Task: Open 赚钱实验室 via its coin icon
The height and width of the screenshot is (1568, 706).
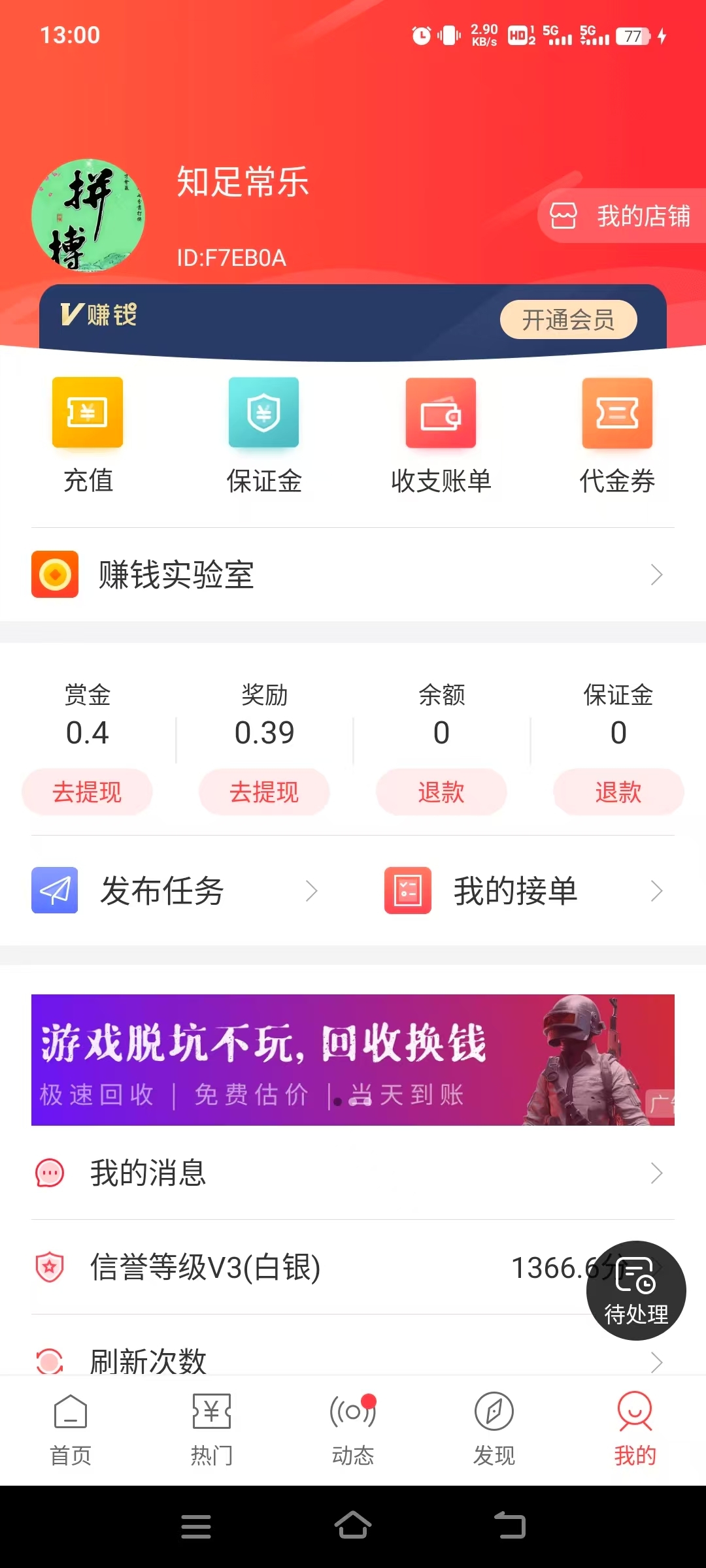Action: point(55,575)
